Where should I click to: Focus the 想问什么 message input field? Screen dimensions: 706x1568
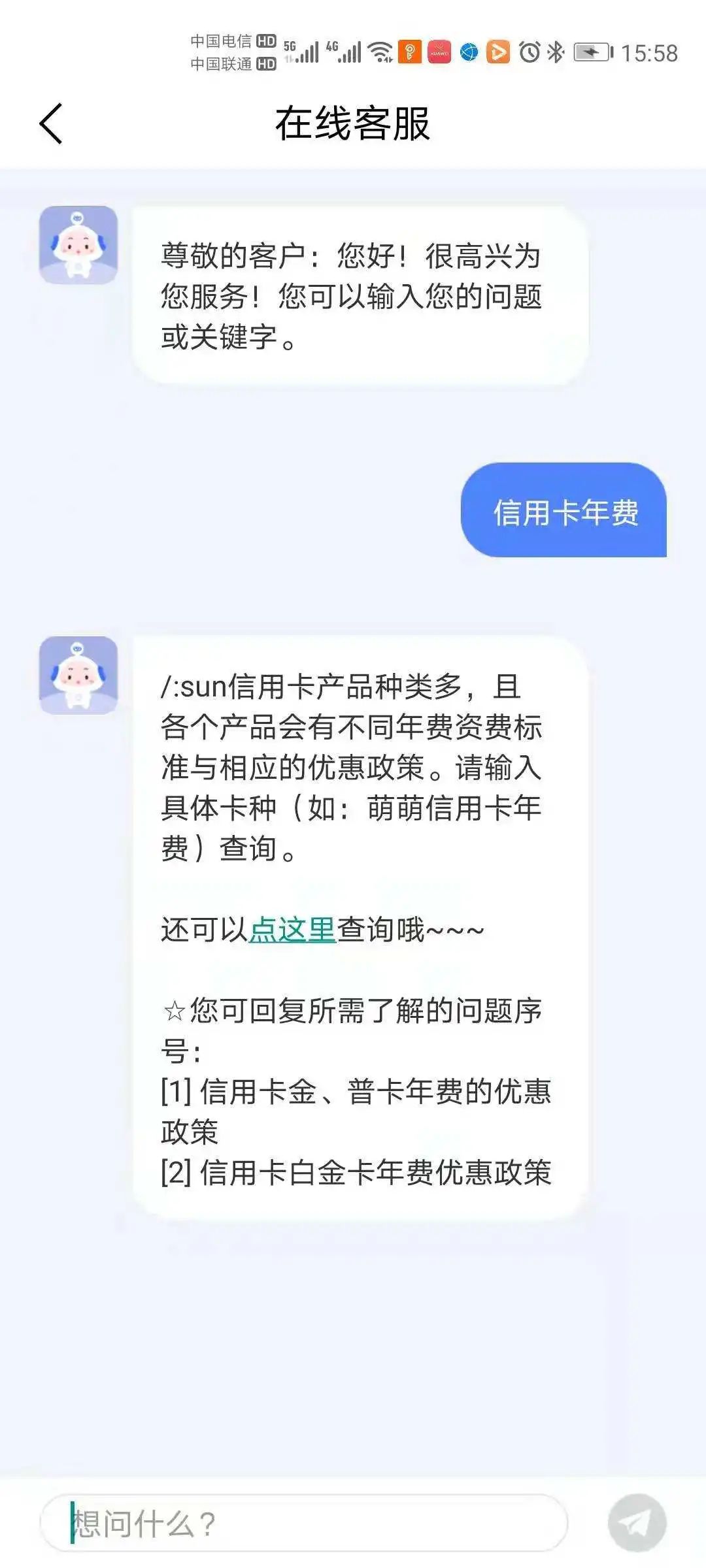[x=304, y=1523]
